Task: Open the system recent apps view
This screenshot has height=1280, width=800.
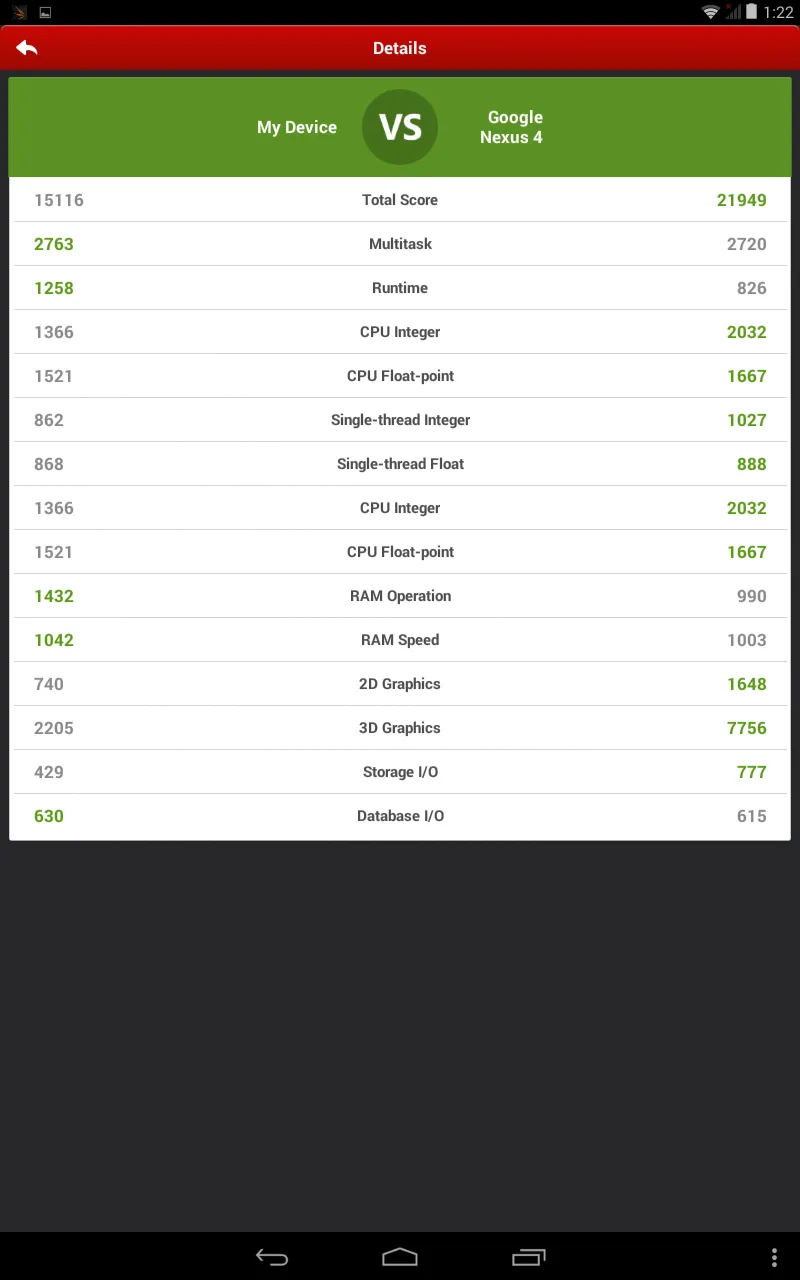Action: (529, 1257)
